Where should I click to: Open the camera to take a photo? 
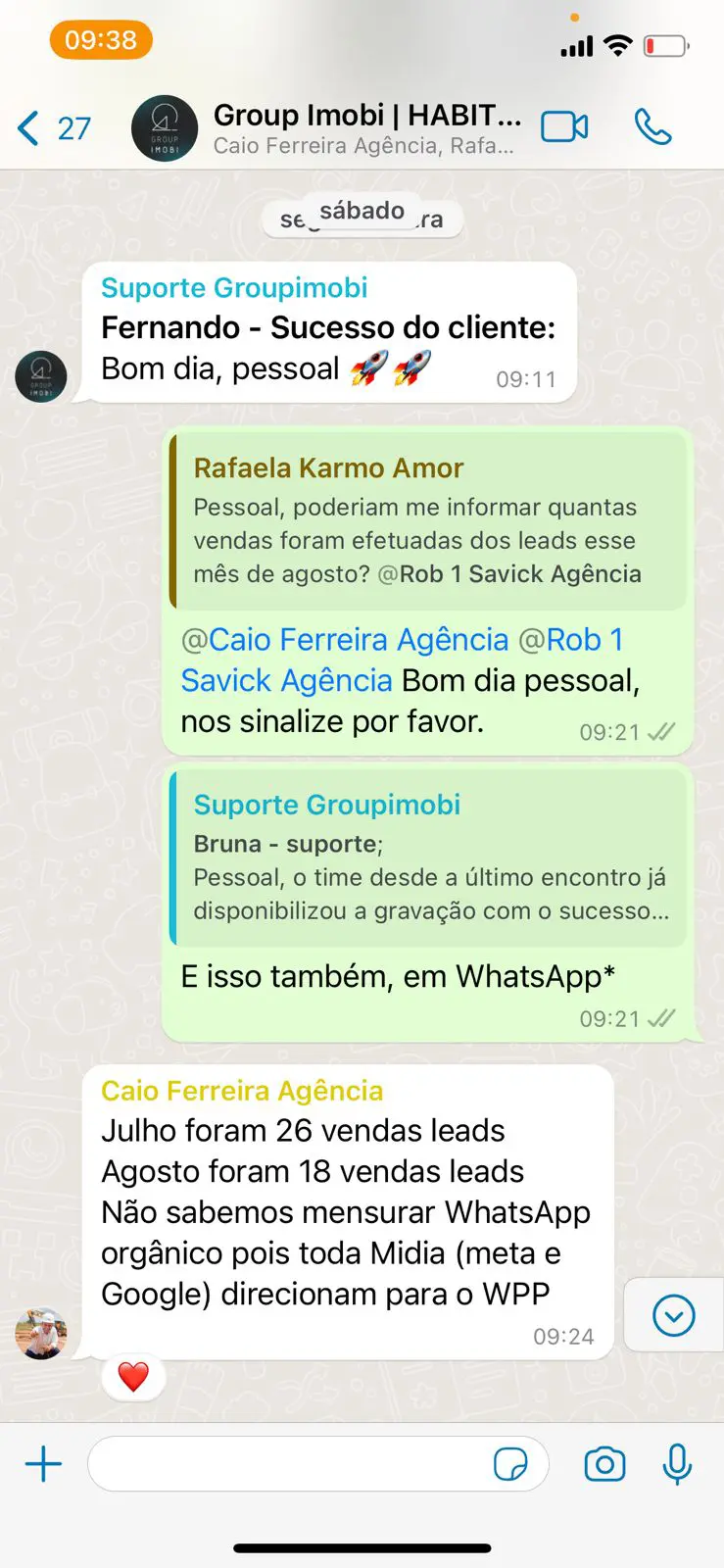[604, 1465]
